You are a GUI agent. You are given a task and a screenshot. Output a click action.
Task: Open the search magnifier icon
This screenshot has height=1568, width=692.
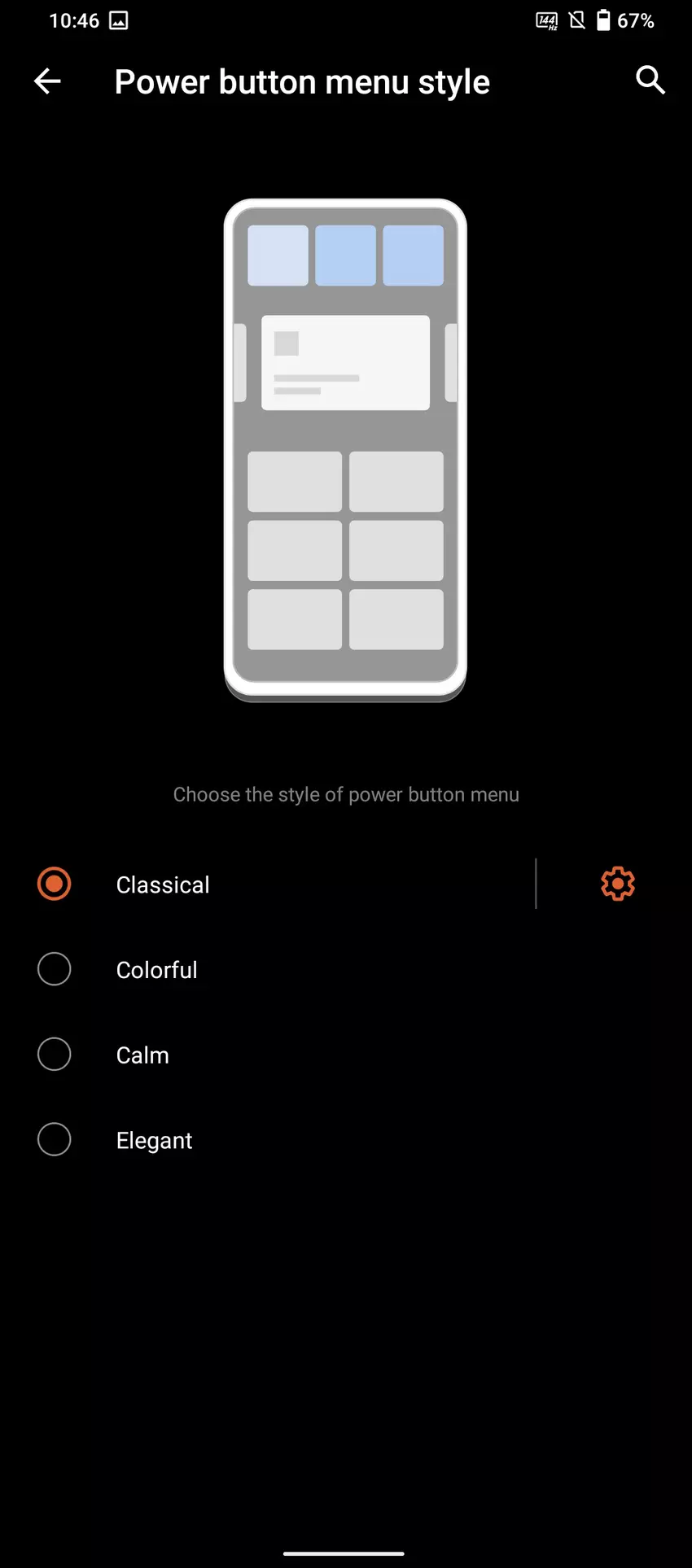point(650,81)
